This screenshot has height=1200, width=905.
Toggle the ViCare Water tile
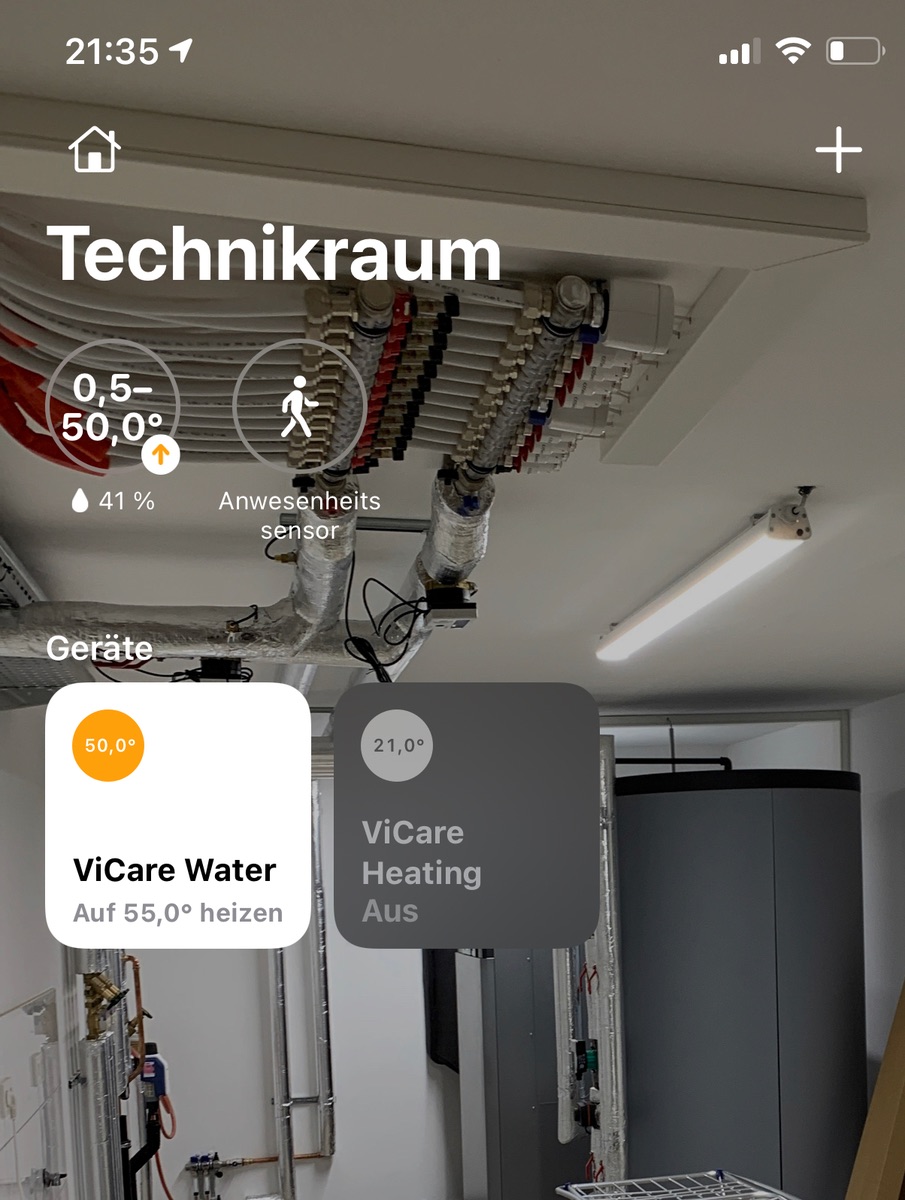click(x=178, y=816)
